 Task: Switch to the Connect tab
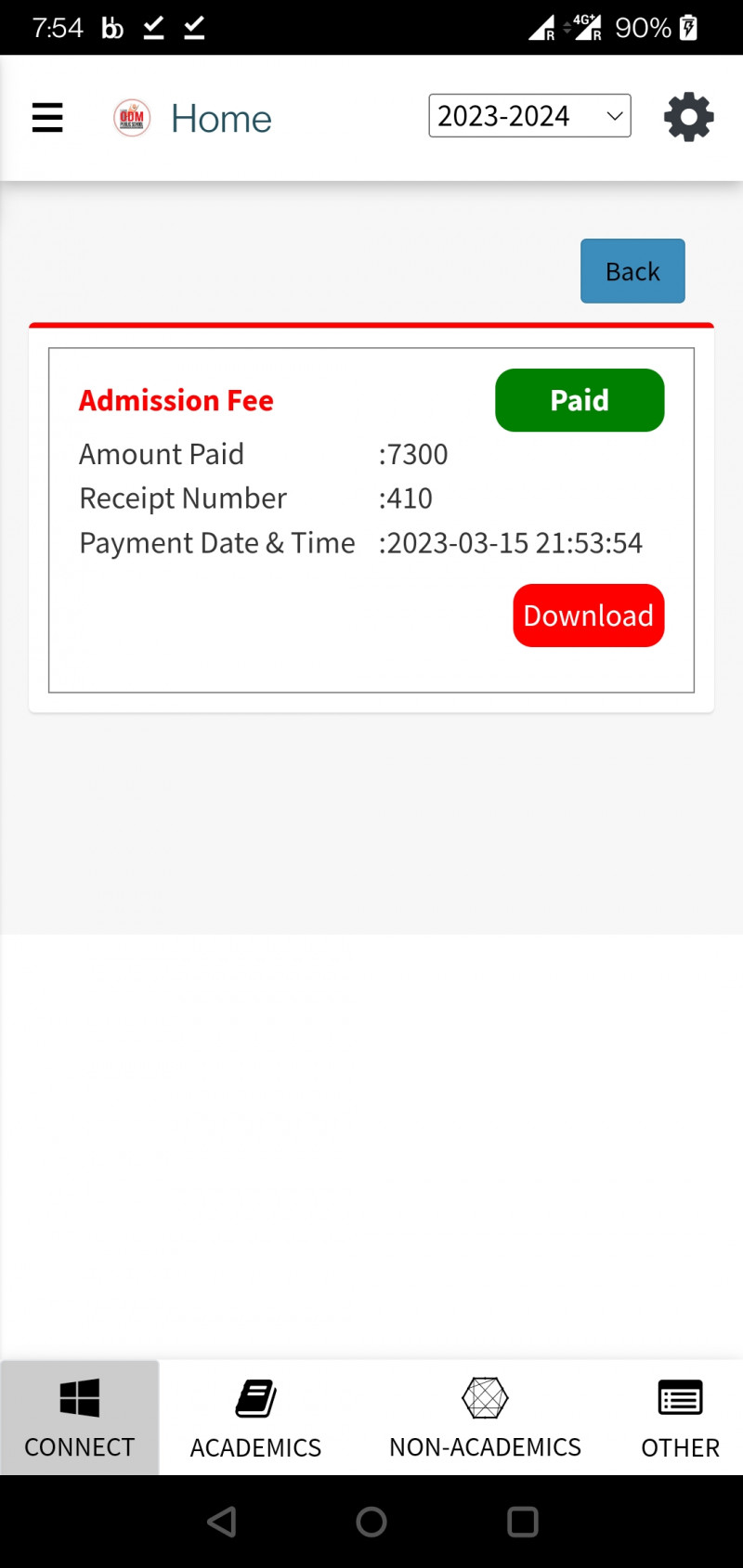tap(80, 1418)
